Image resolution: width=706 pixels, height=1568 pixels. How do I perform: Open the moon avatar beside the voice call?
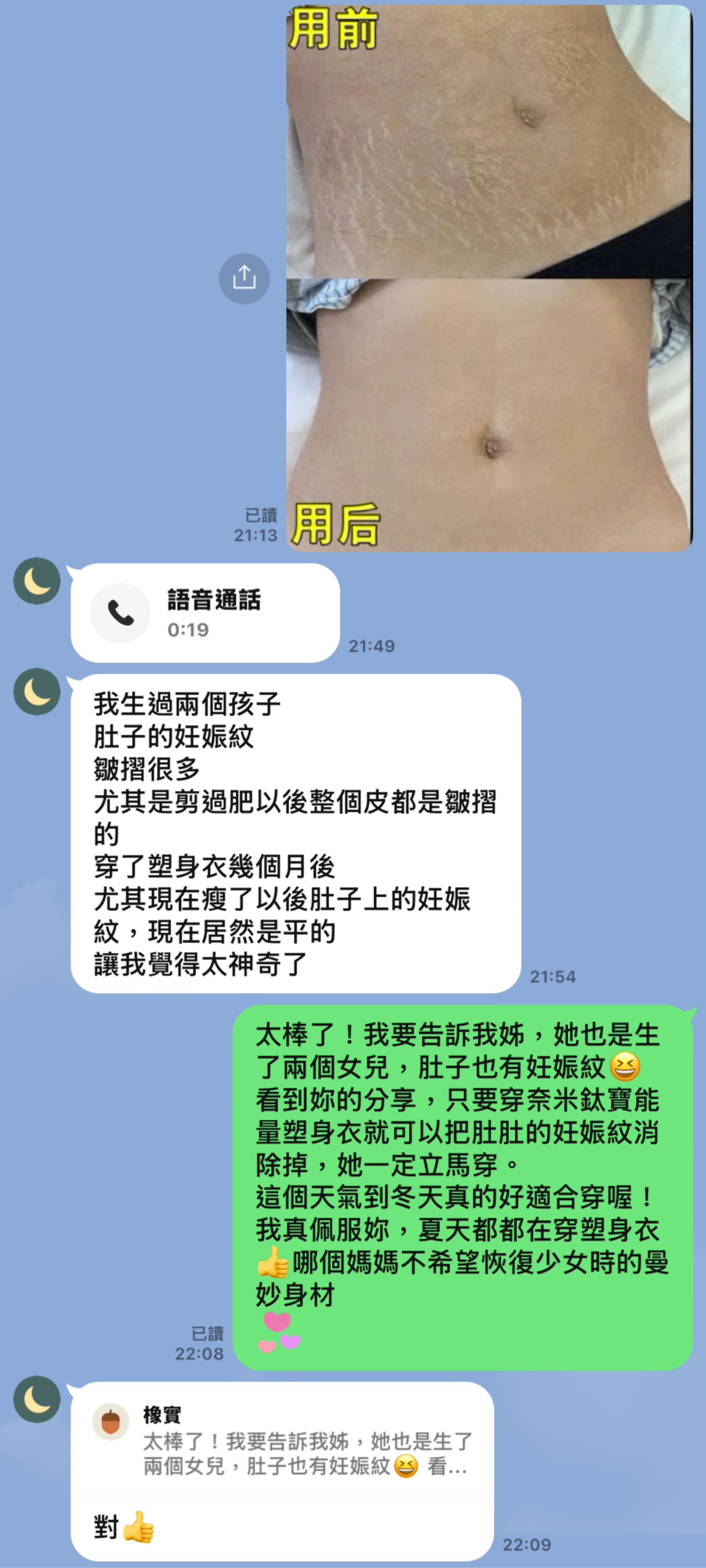(37, 581)
